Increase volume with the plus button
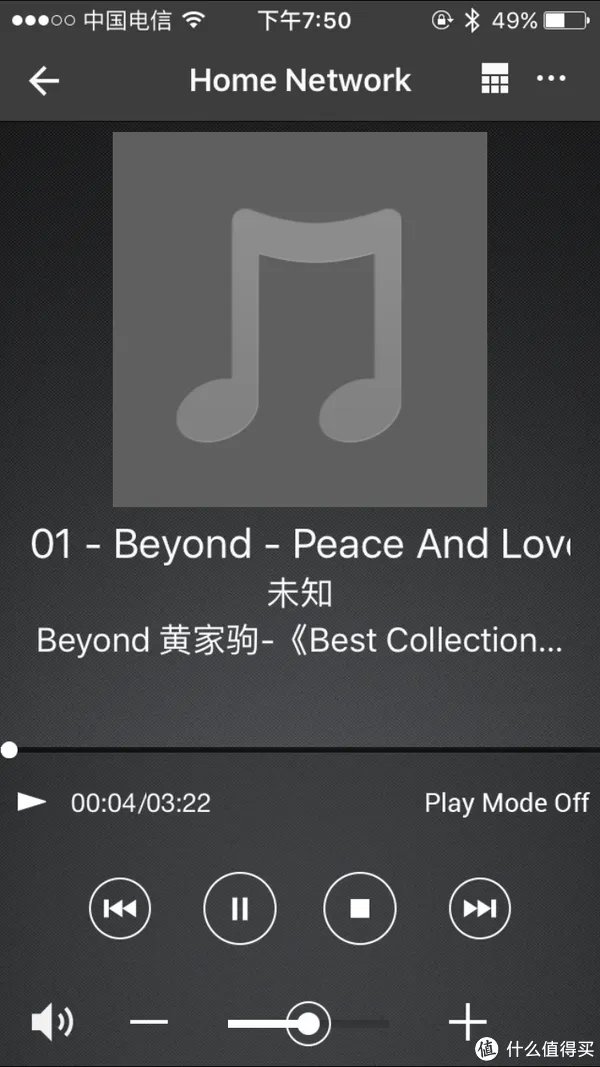The height and width of the screenshot is (1067, 600). point(467,1022)
